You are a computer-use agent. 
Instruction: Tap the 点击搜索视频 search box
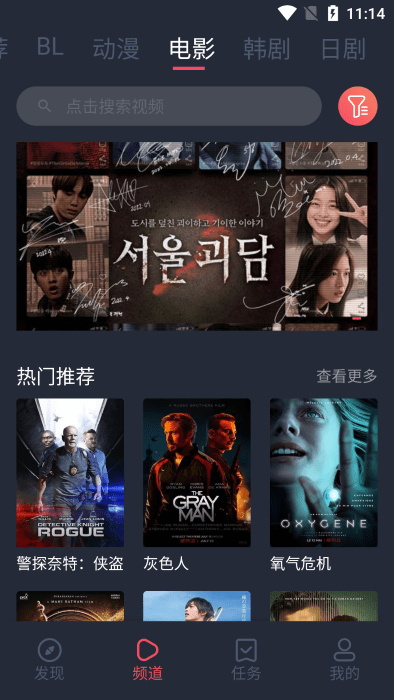tap(169, 106)
